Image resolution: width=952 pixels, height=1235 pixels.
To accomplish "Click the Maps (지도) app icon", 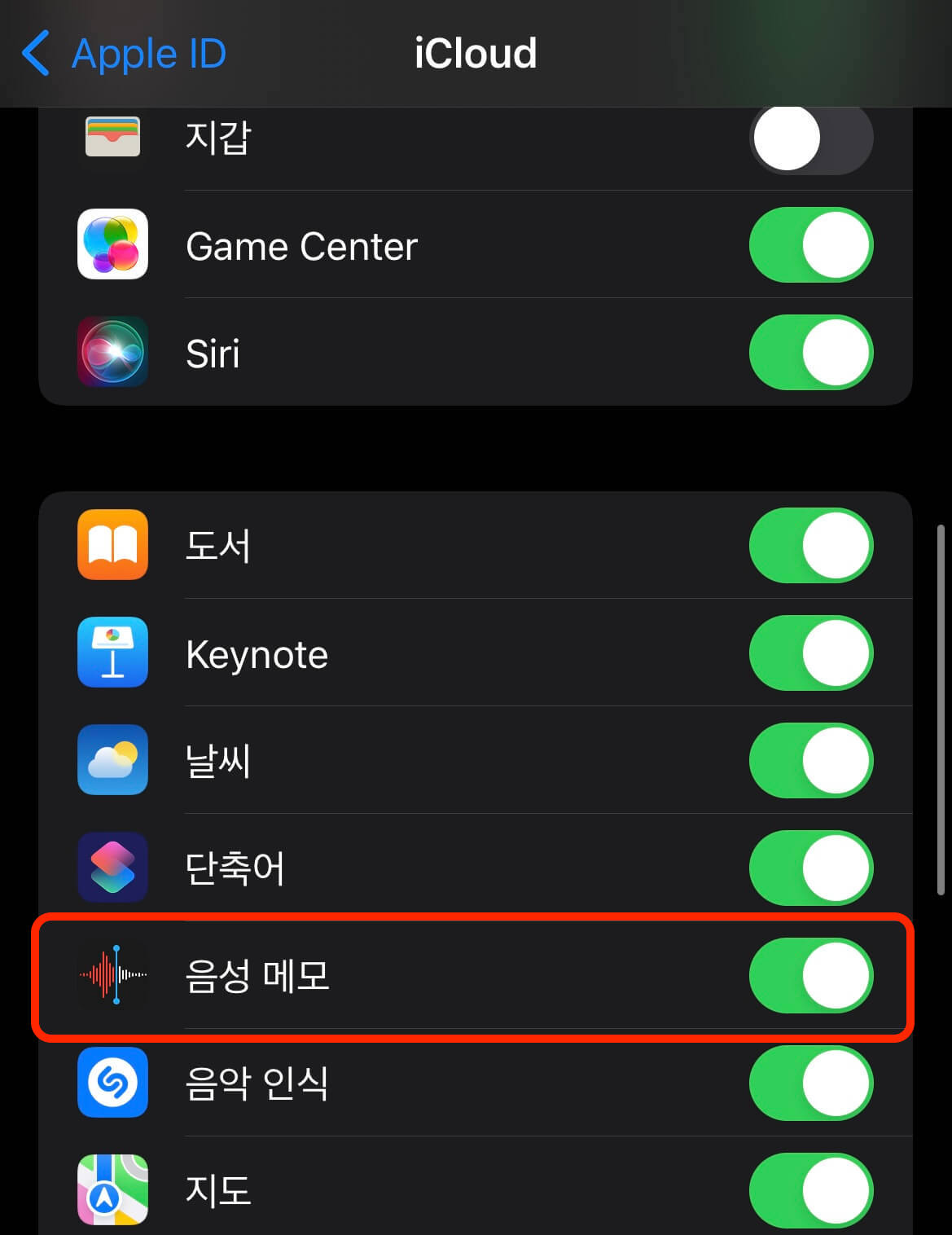I will [112, 1189].
